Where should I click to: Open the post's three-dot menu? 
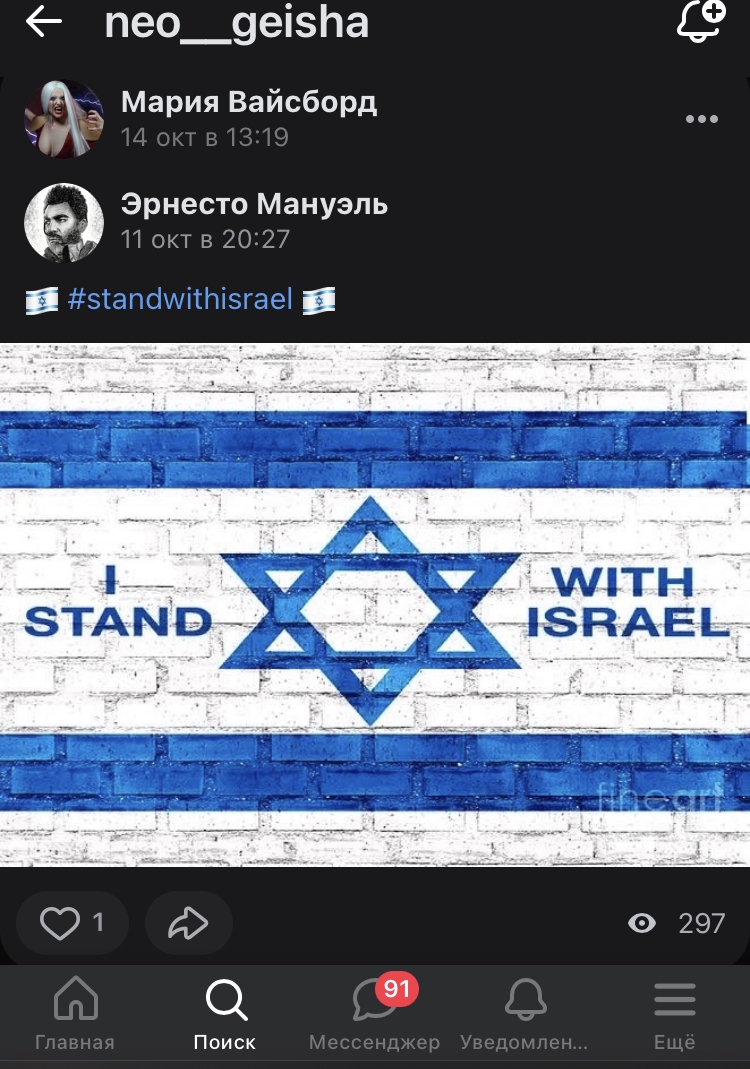point(701,120)
